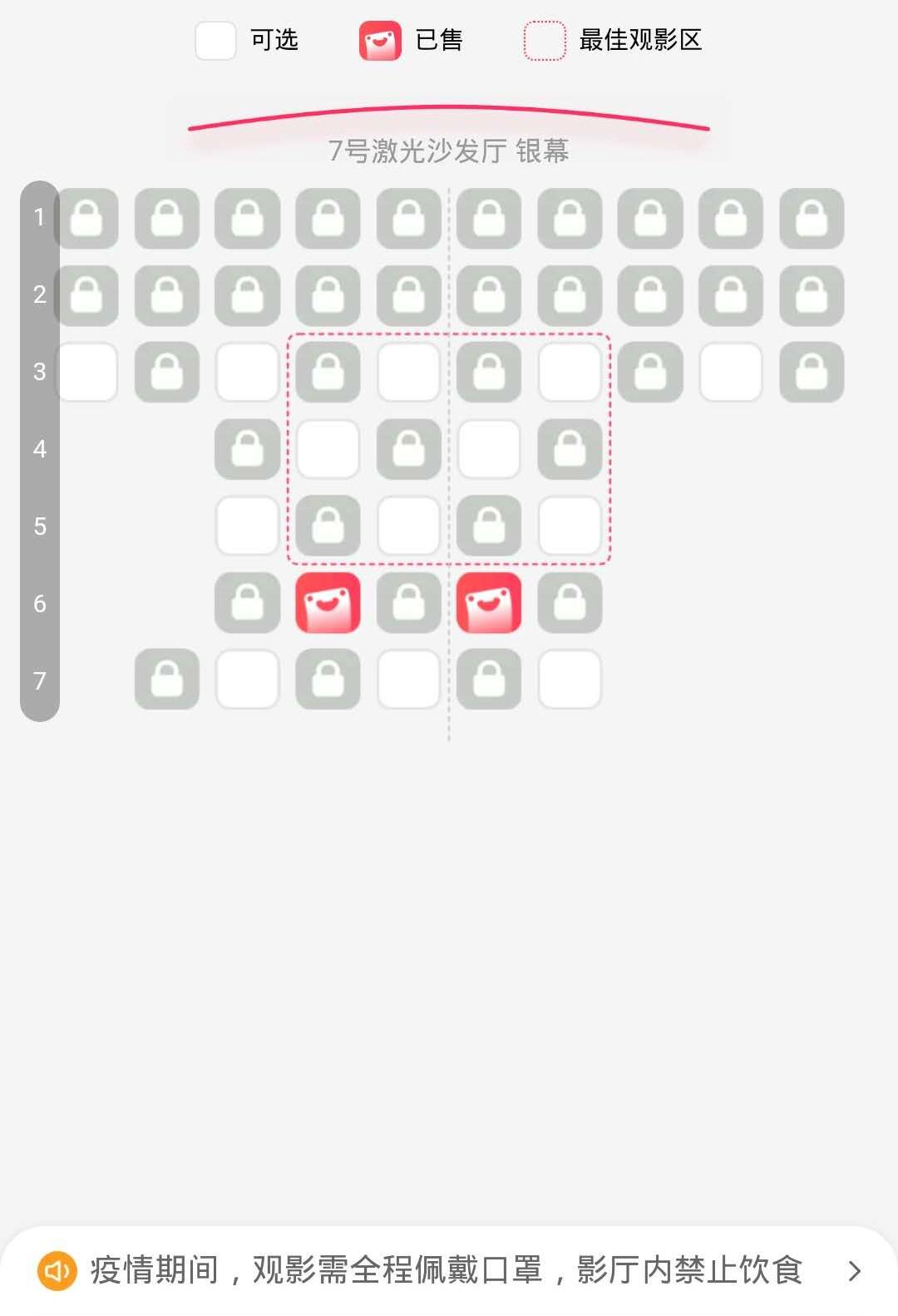Select the leftmost available seat in row 3
Viewport: 898px width, 1316px height.
86,372
